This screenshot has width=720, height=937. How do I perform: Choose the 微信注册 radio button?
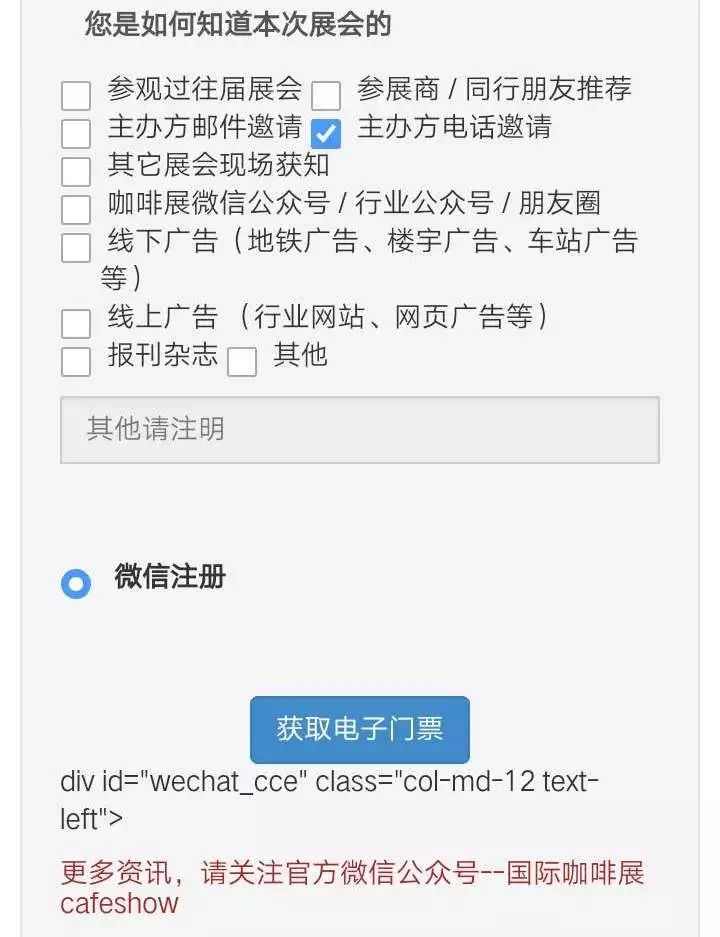click(x=76, y=584)
